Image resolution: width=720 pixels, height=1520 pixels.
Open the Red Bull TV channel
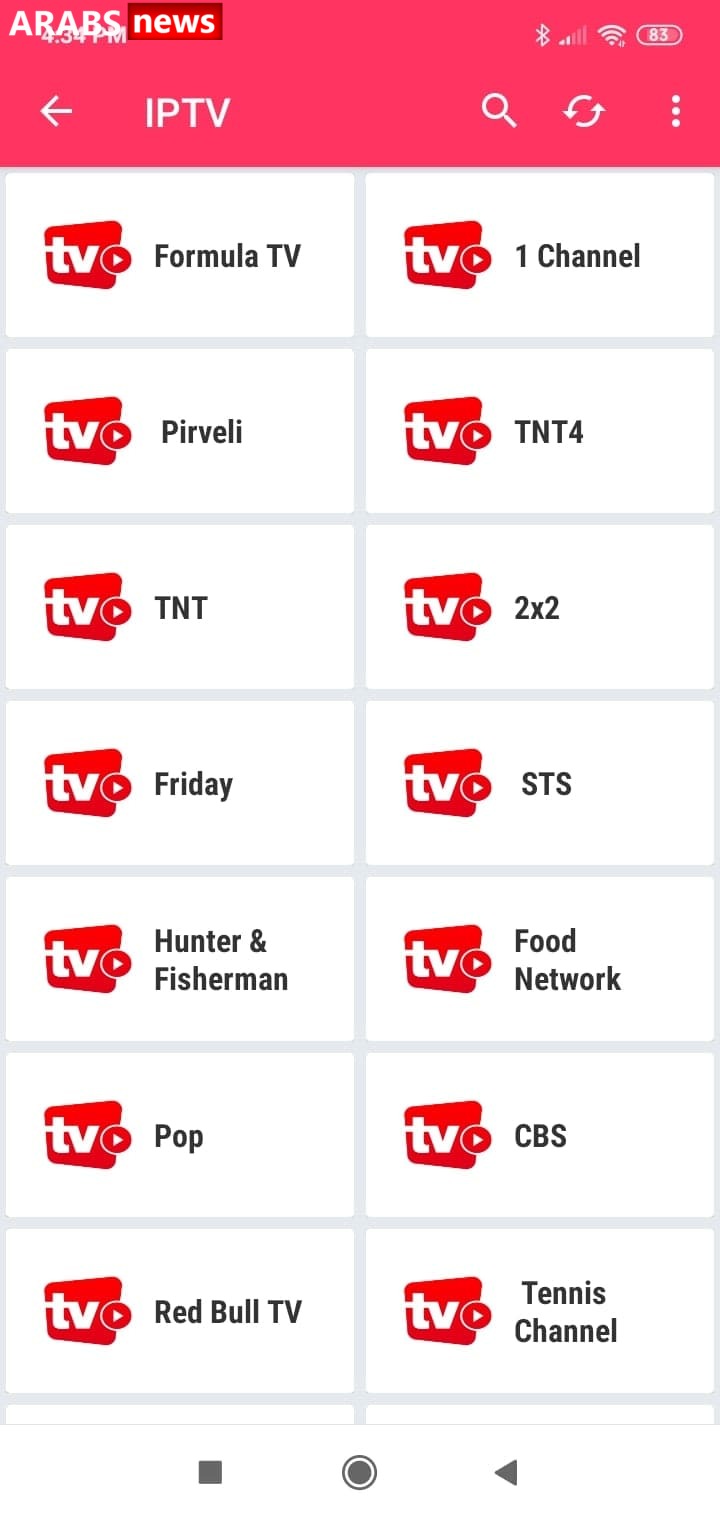point(180,1312)
